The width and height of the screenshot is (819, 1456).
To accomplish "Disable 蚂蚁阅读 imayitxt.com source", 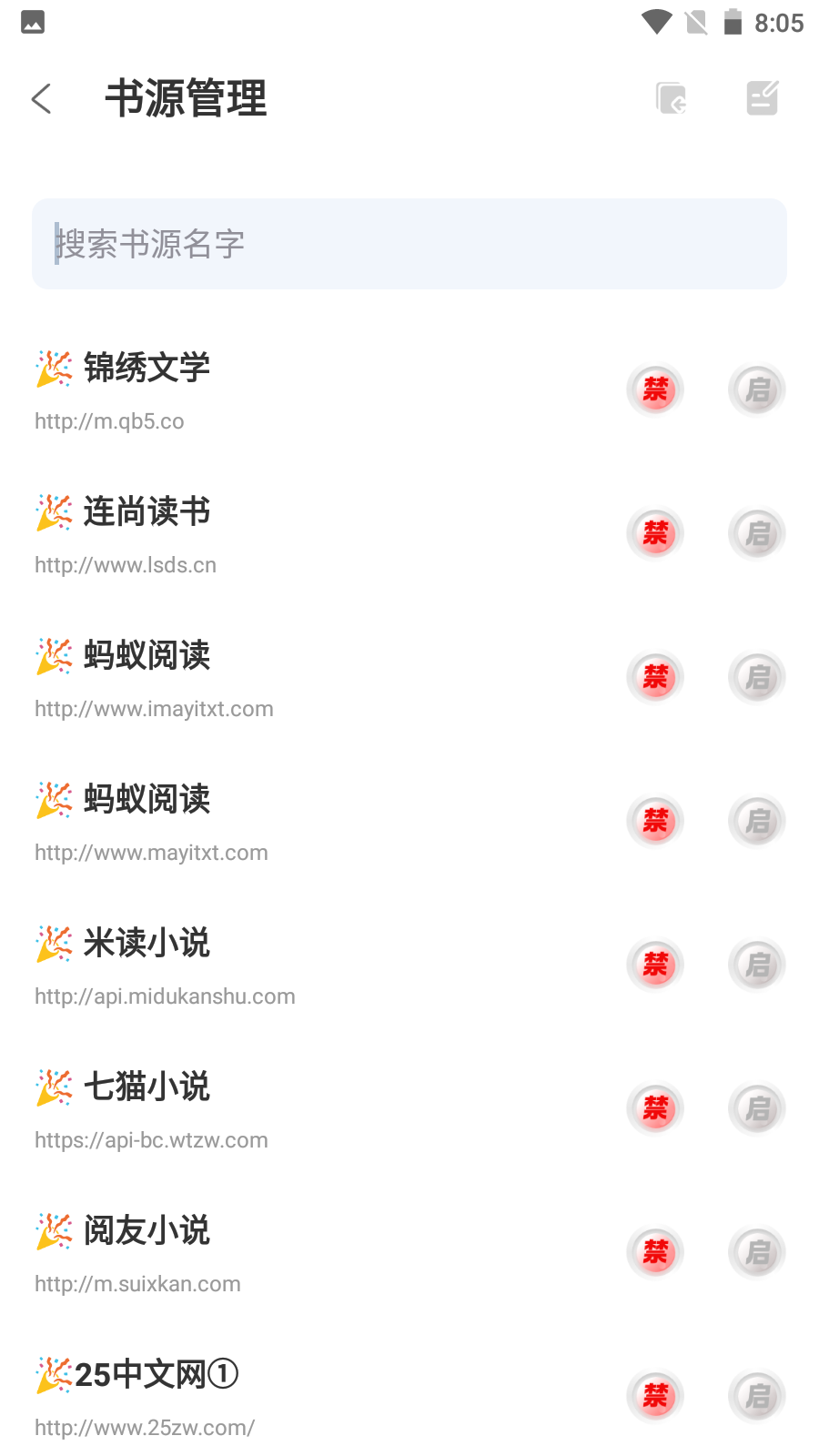I will coord(655,677).
